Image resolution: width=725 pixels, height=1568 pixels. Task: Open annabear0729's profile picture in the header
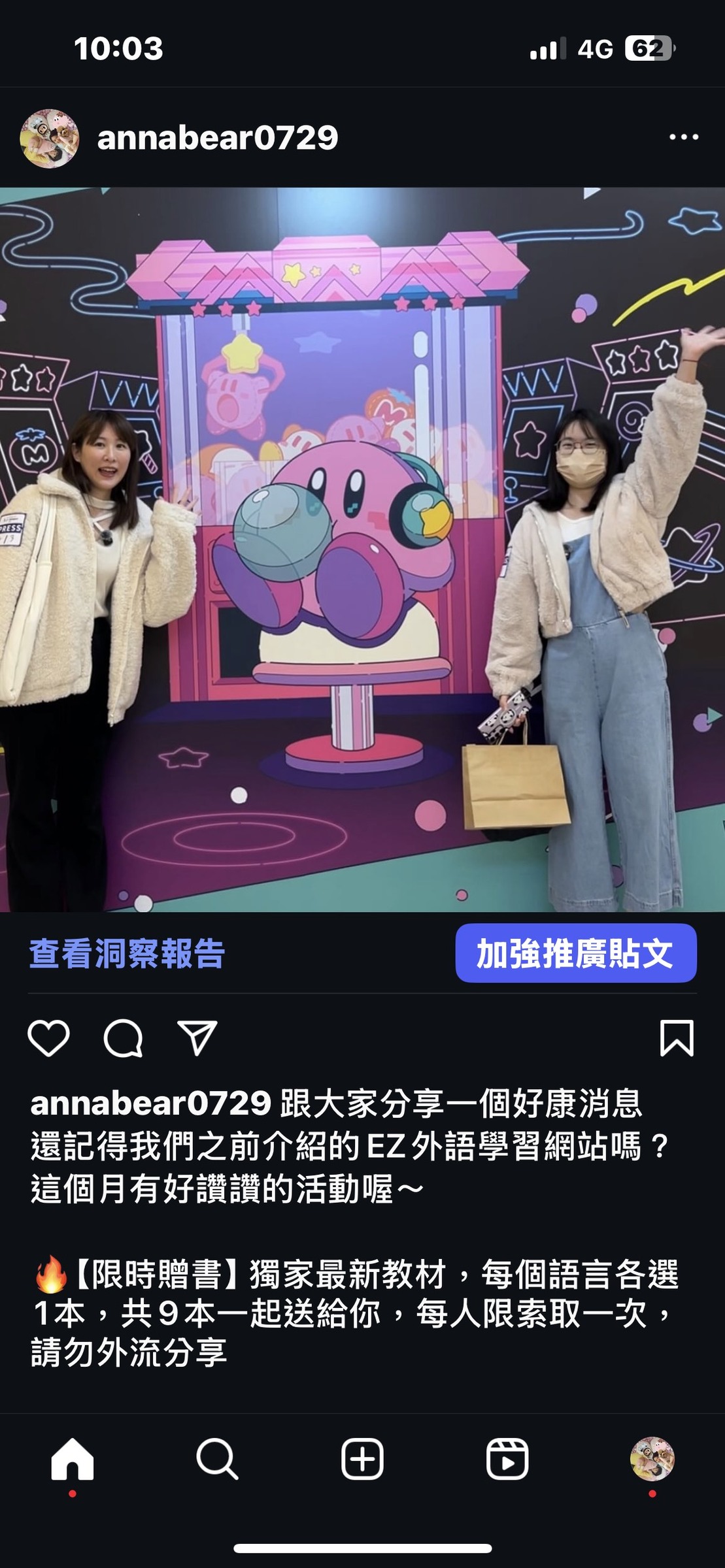point(50,139)
